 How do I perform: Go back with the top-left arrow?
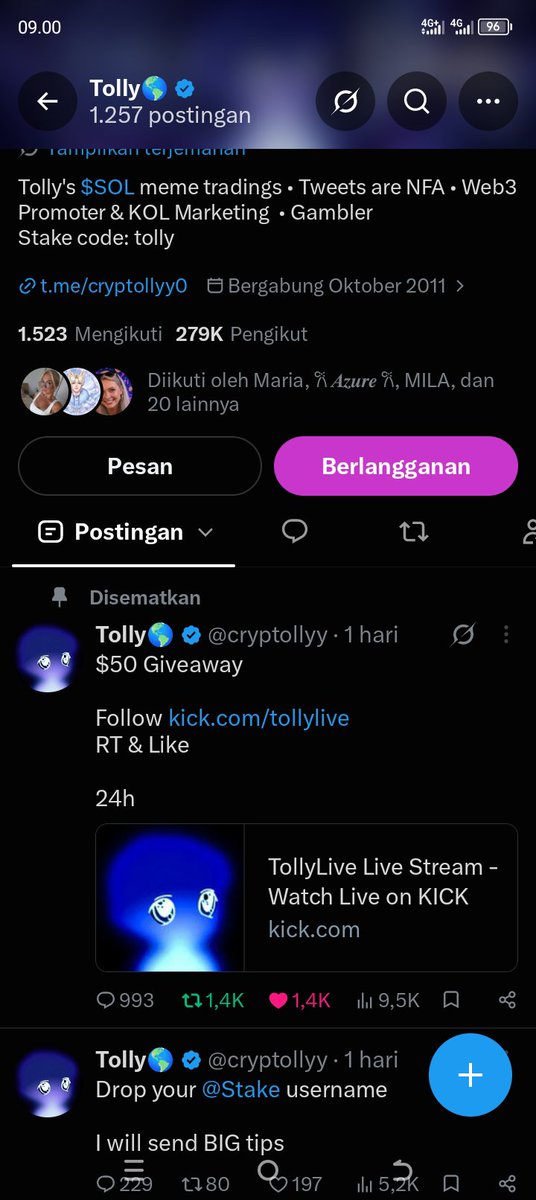(x=47, y=101)
